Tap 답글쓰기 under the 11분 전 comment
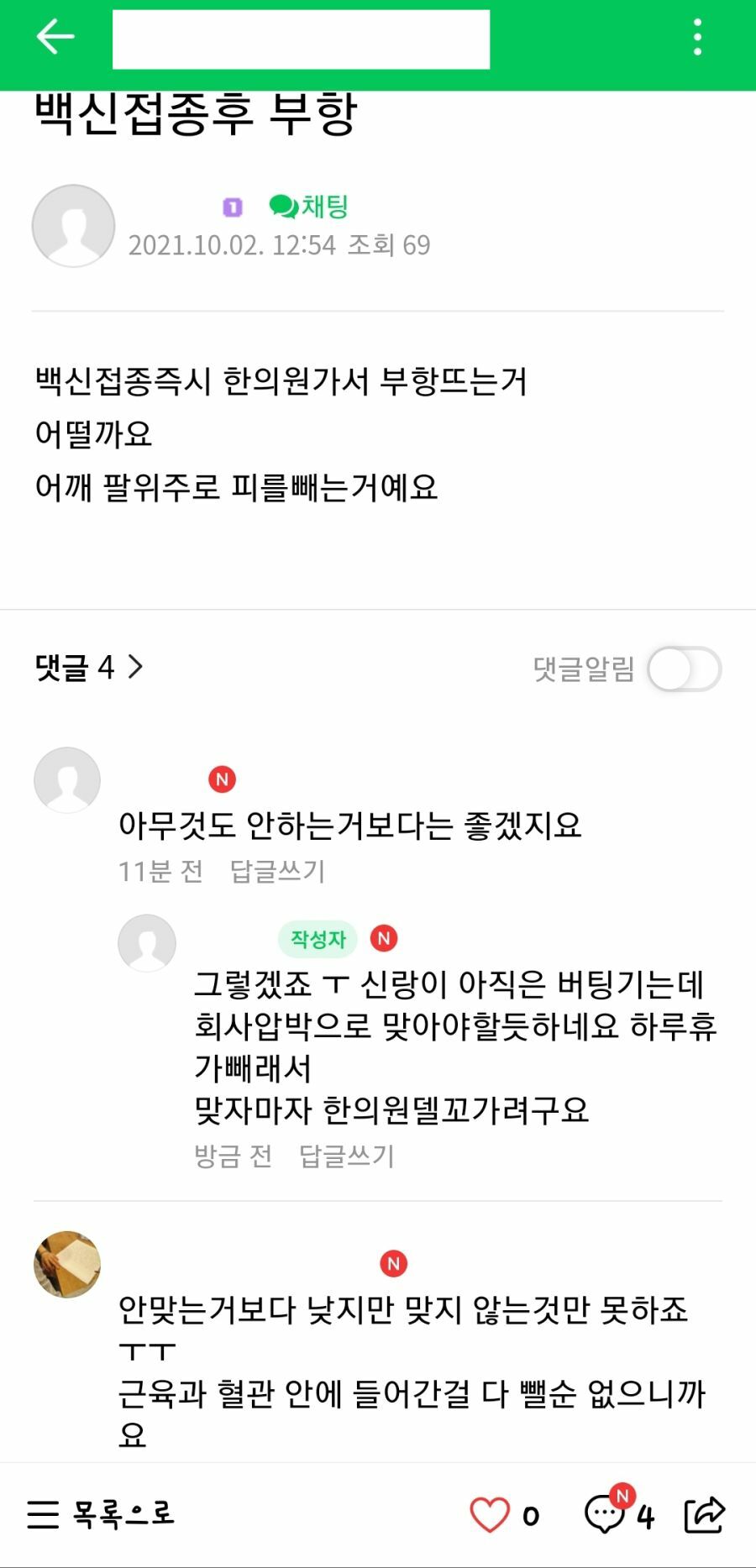 tap(277, 871)
